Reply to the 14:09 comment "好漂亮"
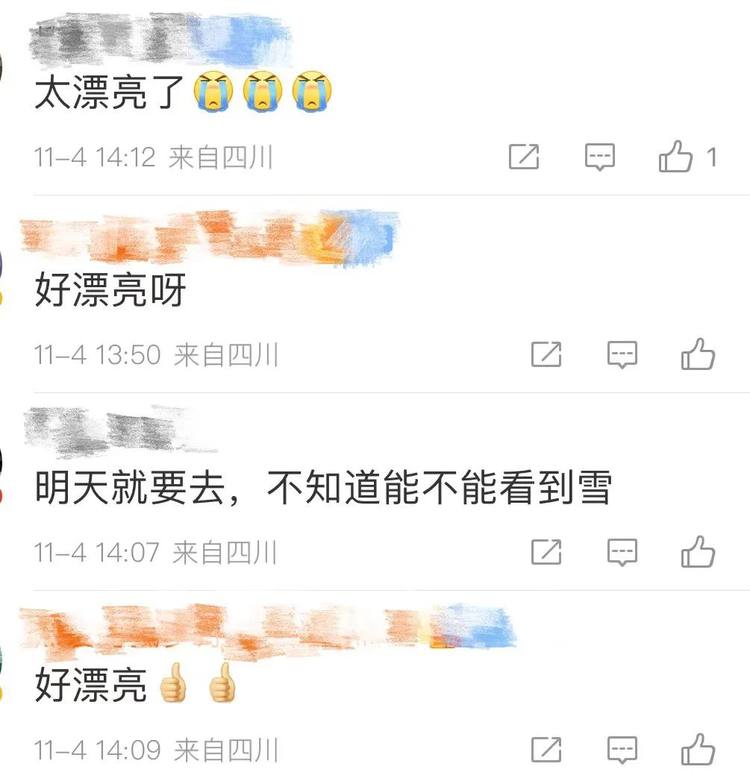 click(x=623, y=749)
